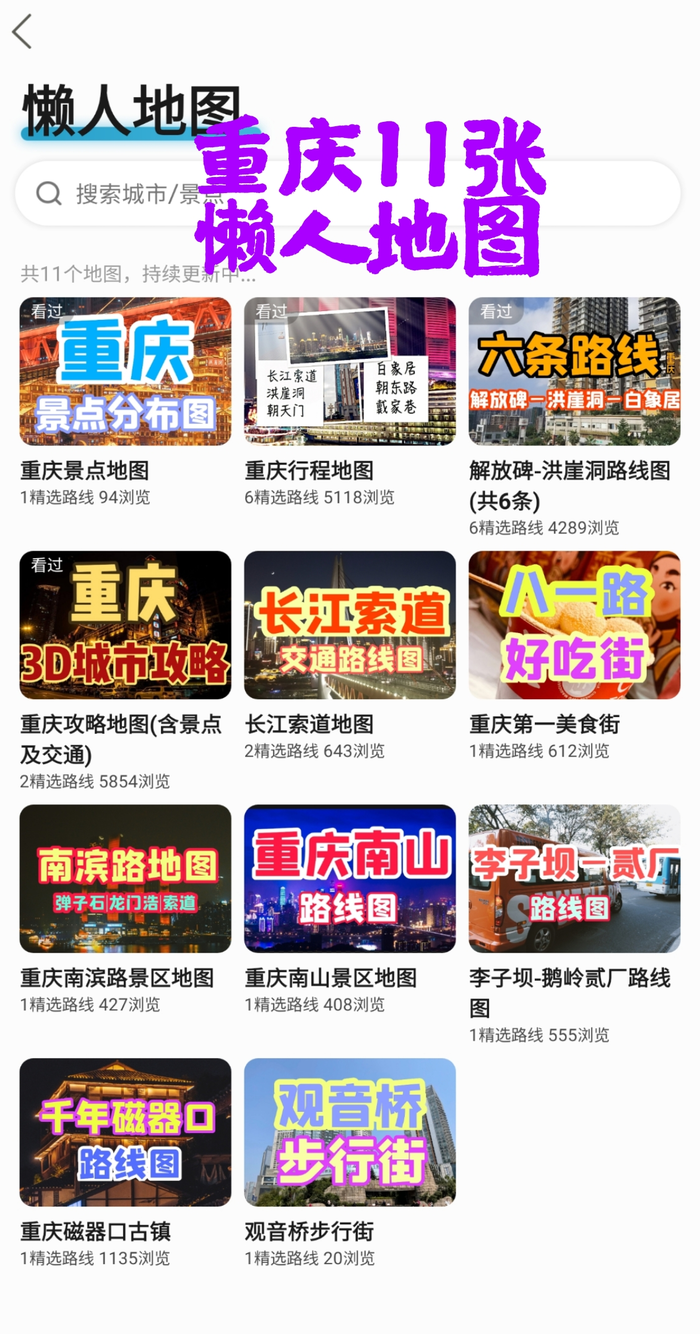Go back using the top-left arrow
This screenshot has height=1334, width=700.
click(x=23, y=32)
